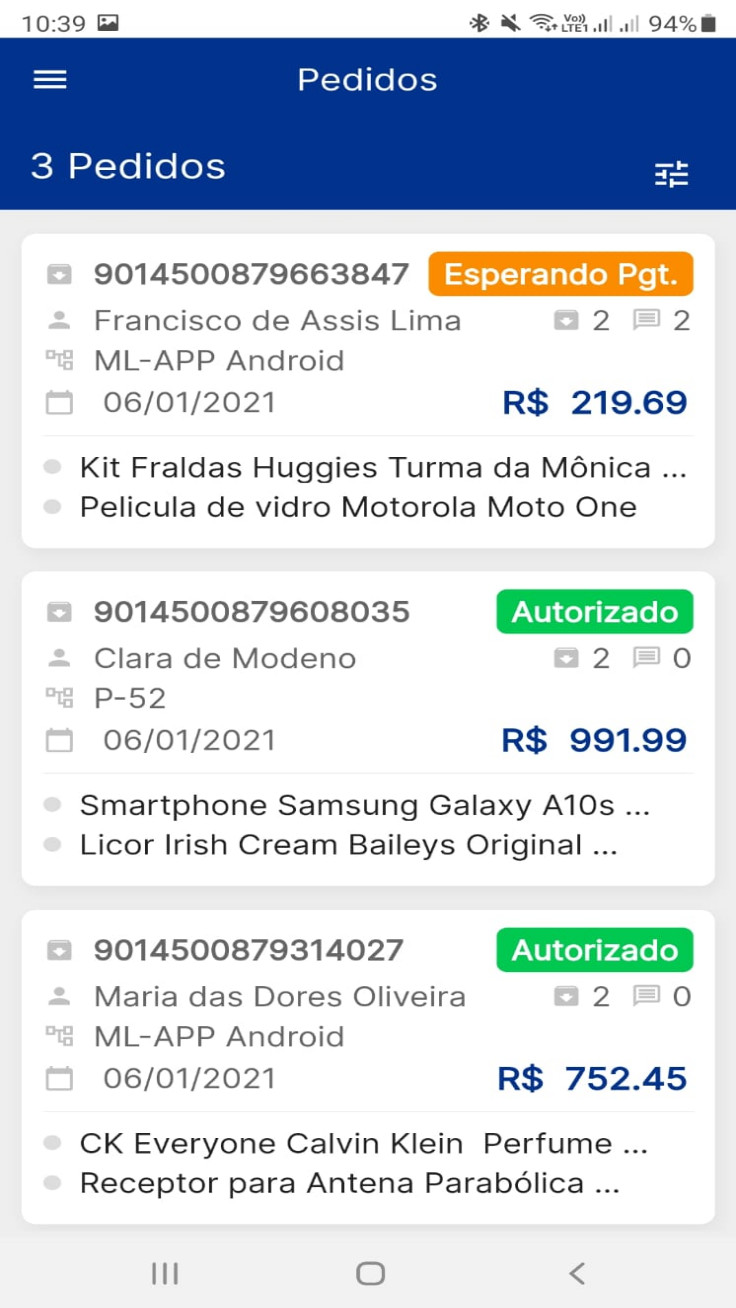Open the order filter options
The image size is (736, 1308).
coord(671,174)
